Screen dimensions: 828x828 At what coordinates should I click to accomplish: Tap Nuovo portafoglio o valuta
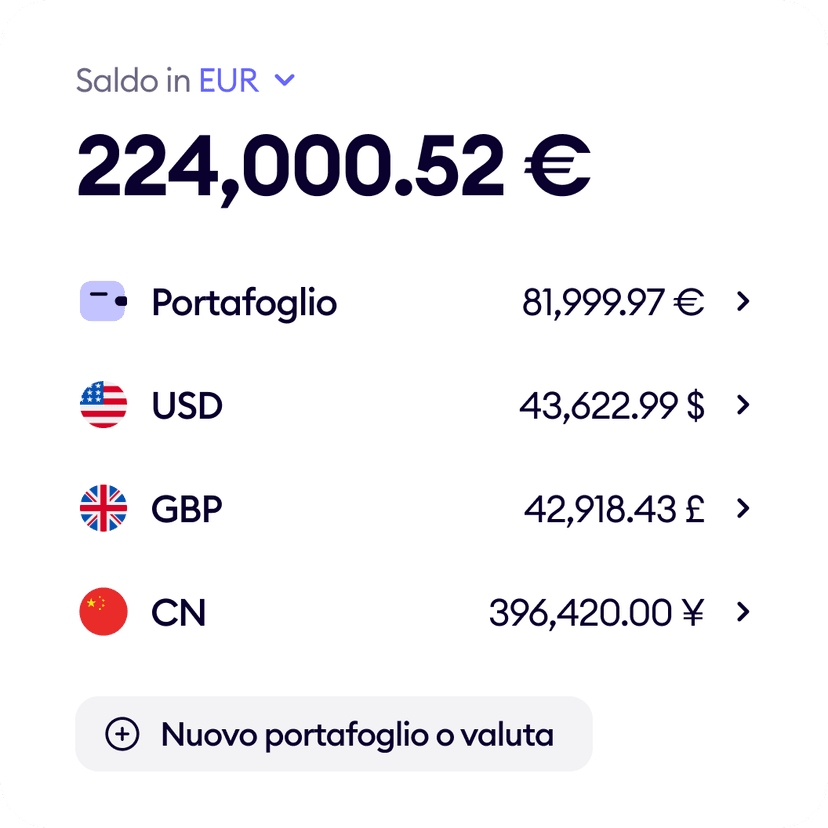[x=334, y=735]
